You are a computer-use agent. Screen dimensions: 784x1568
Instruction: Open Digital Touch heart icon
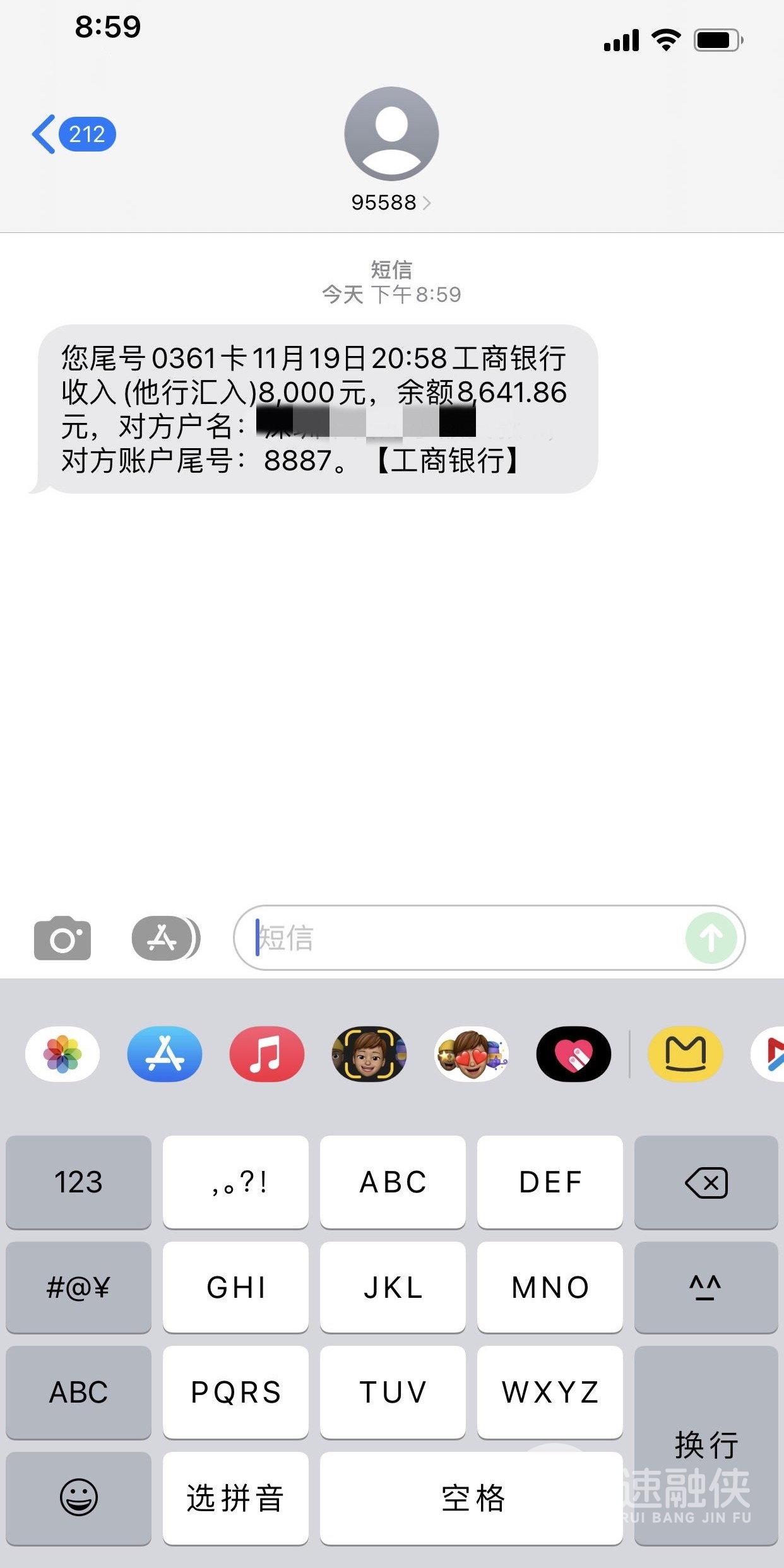point(574,1054)
